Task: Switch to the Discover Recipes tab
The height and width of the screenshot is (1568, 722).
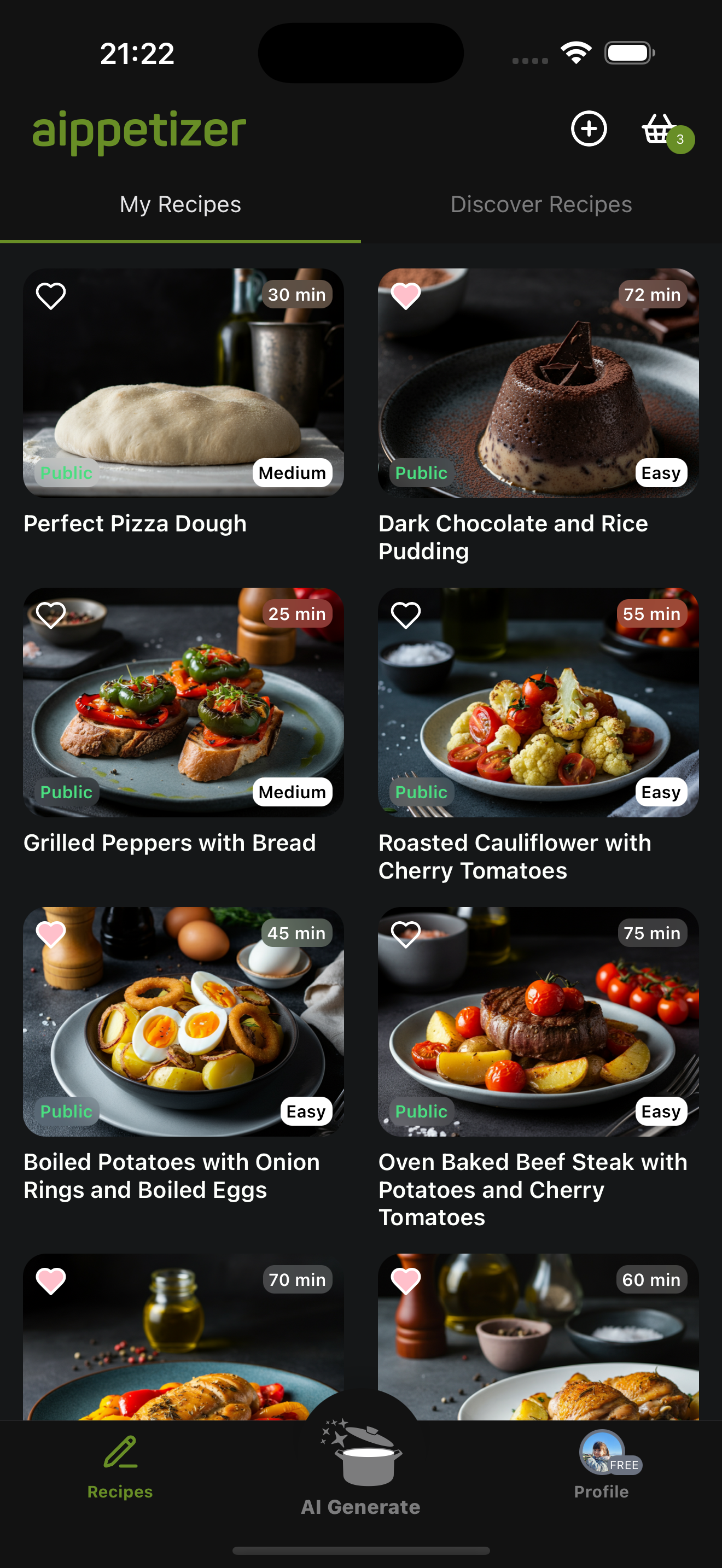Action: [540, 204]
